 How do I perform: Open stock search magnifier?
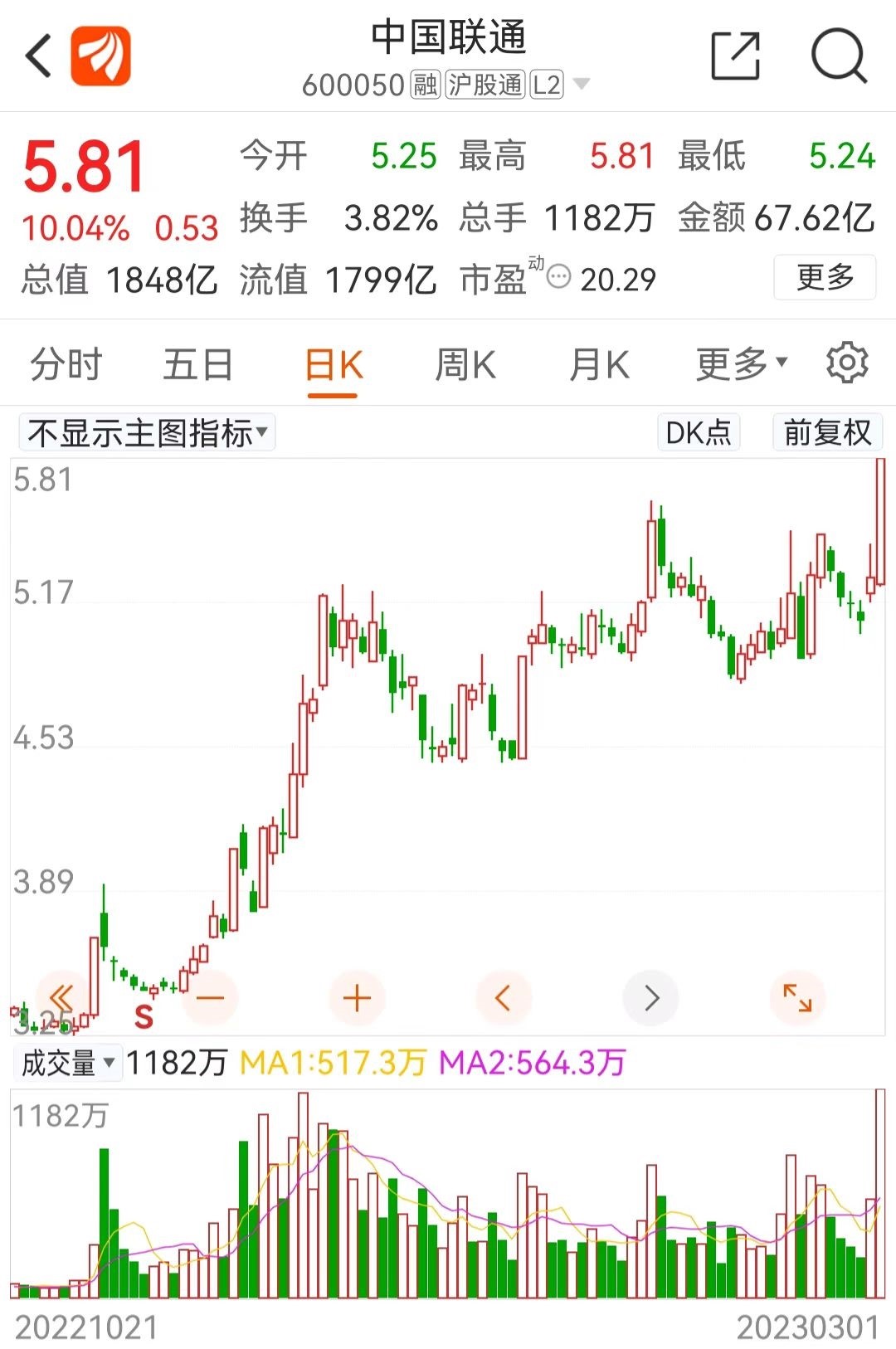pyautogui.click(x=838, y=56)
